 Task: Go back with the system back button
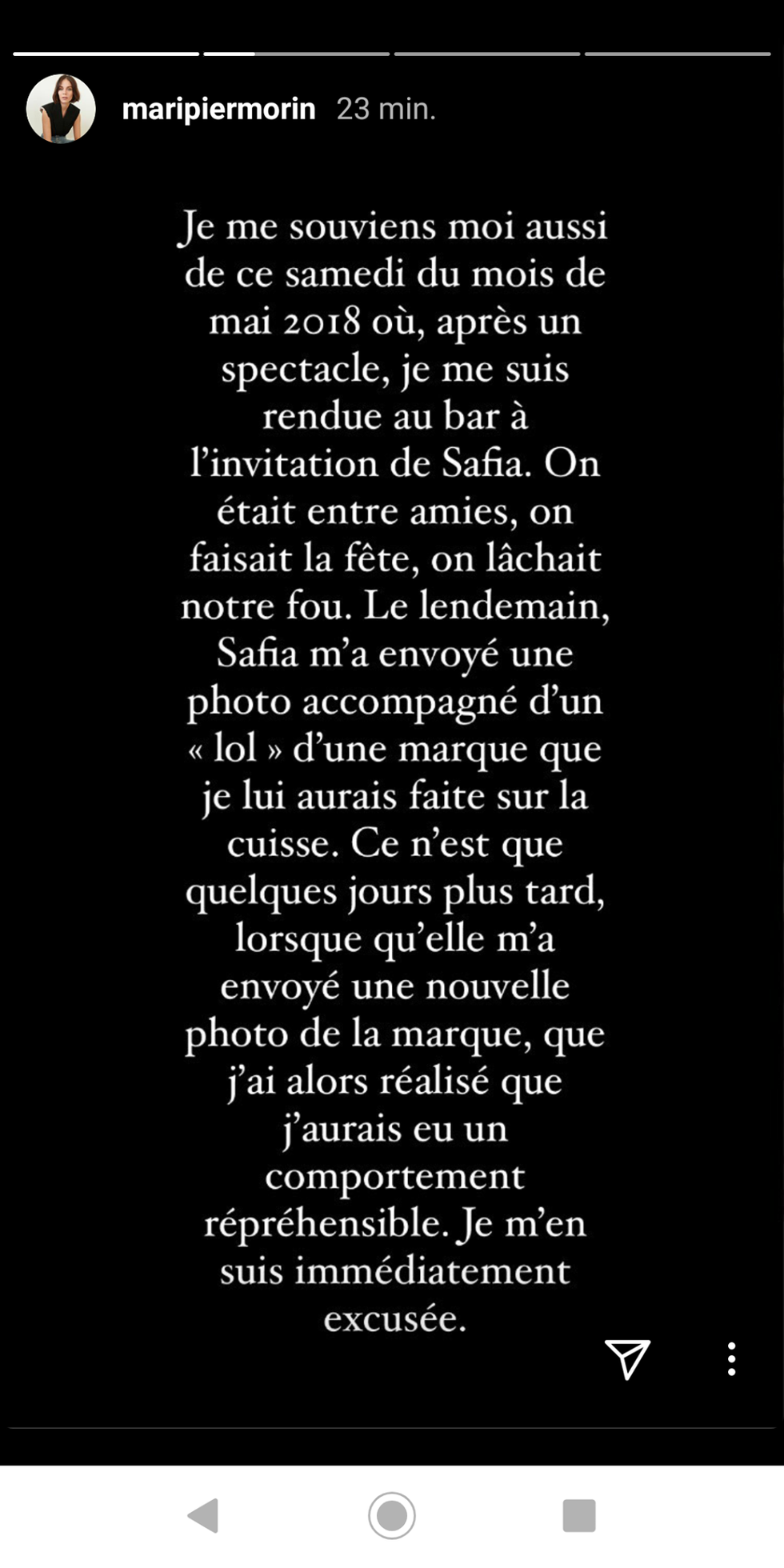point(204,1515)
